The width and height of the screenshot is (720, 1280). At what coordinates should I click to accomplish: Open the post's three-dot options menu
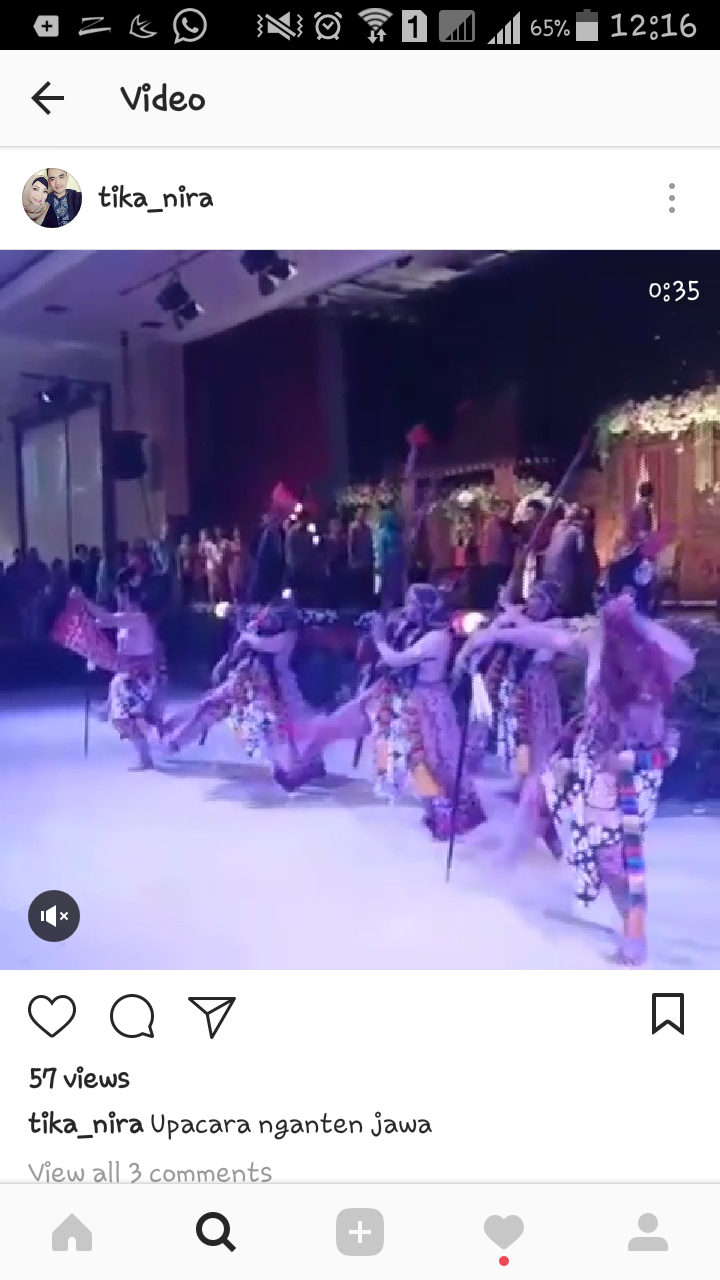click(x=672, y=198)
